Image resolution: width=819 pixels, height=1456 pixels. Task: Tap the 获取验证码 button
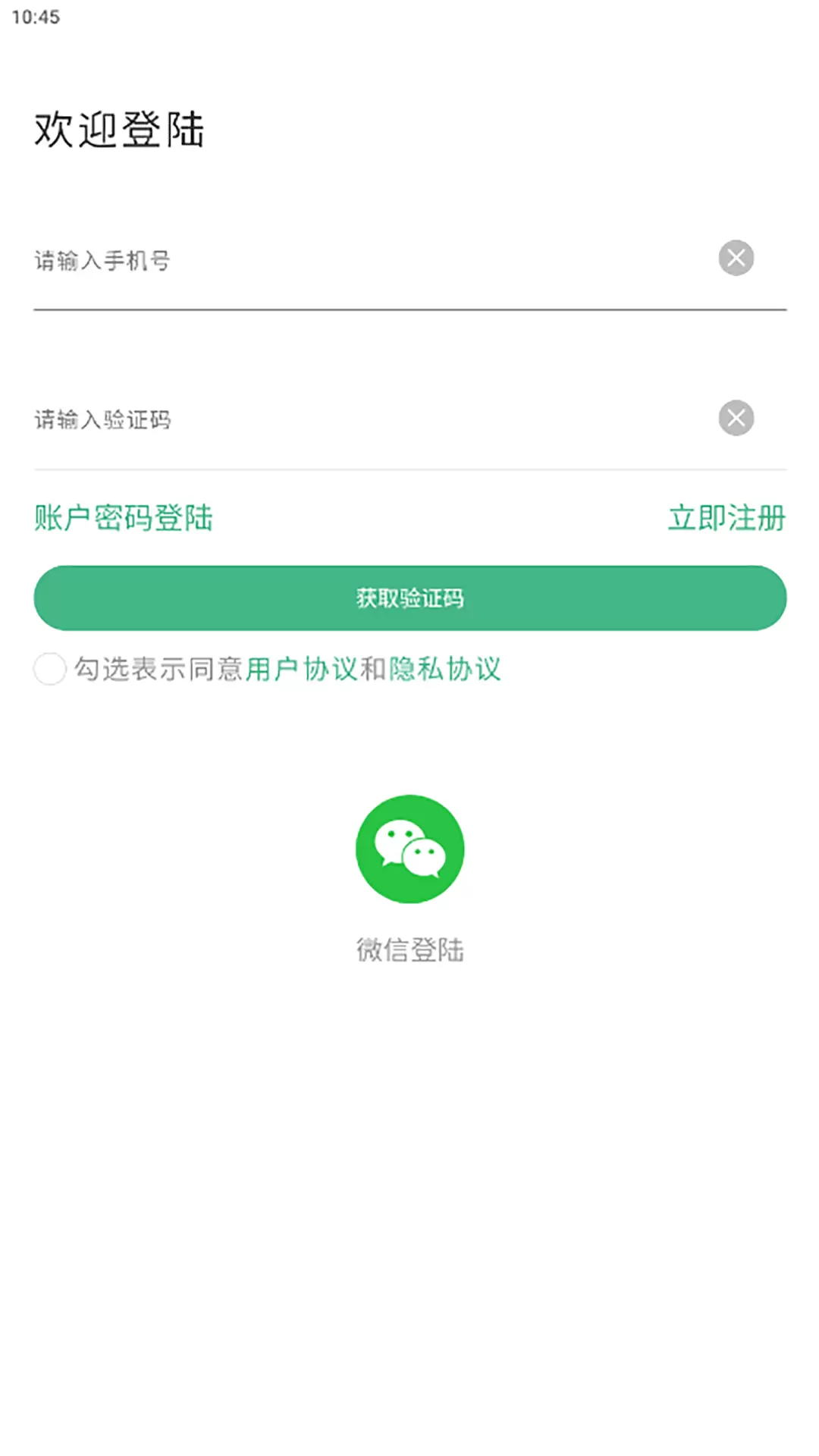pos(409,598)
